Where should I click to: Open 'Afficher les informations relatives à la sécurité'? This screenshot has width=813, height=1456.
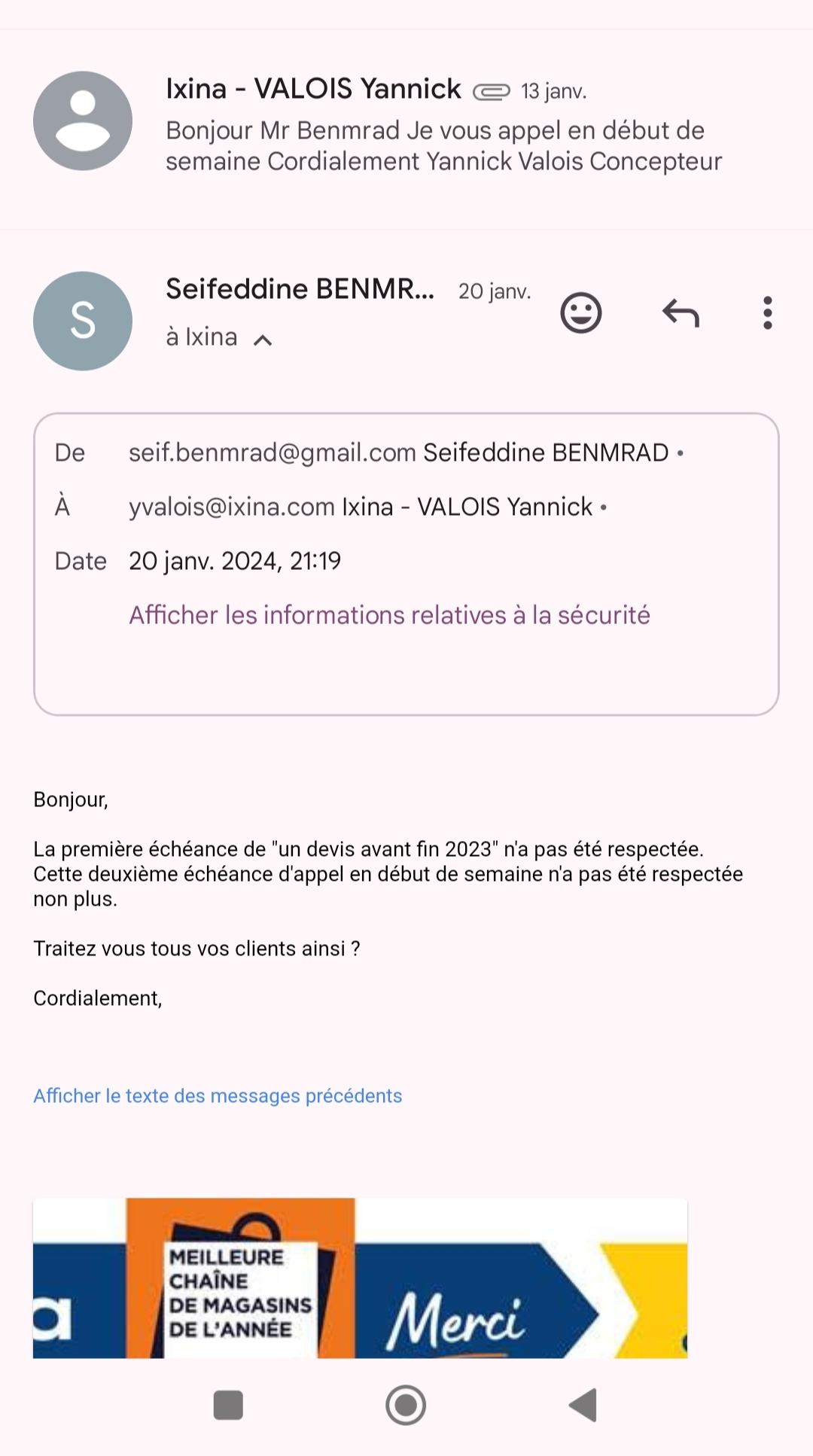(x=389, y=615)
